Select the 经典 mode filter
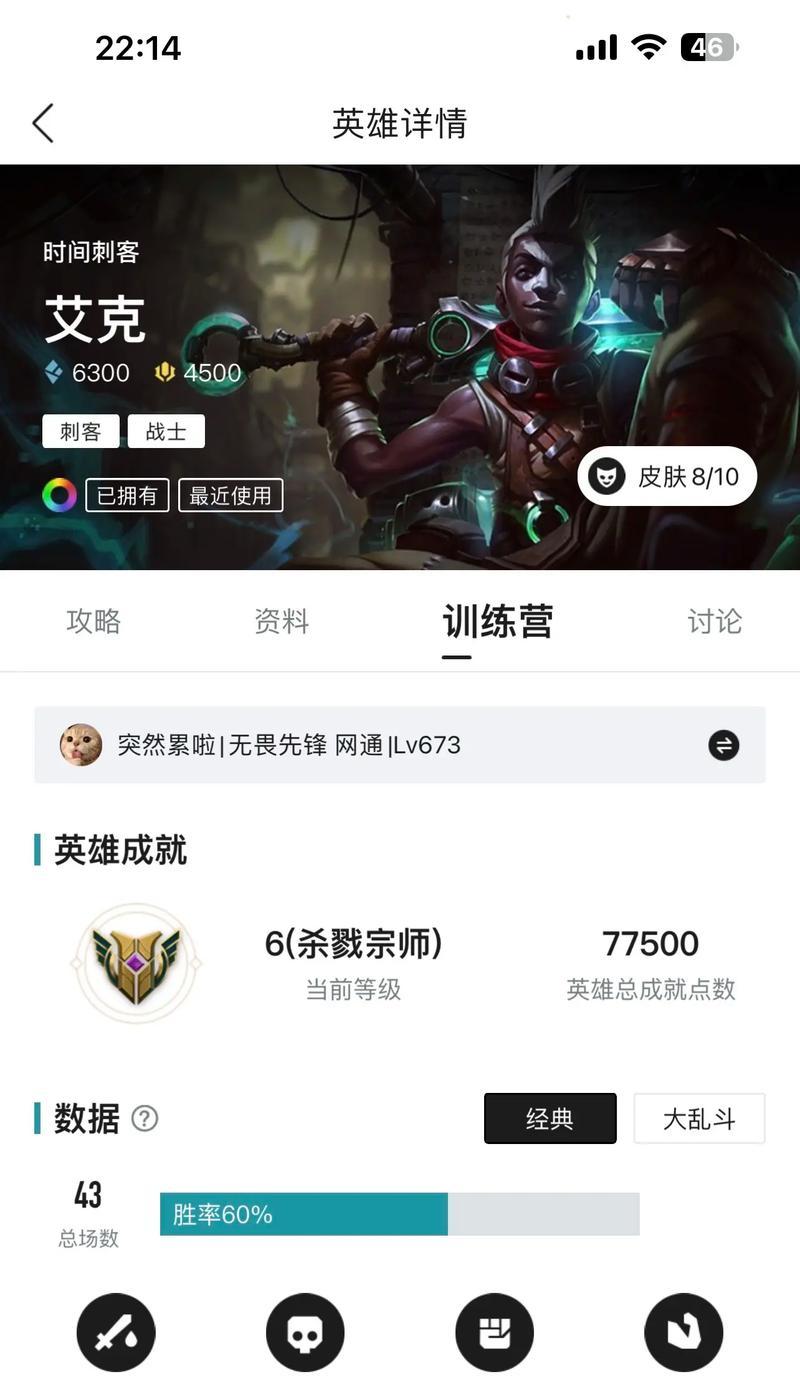The width and height of the screenshot is (800, 1384). [x=550, y=1118]
